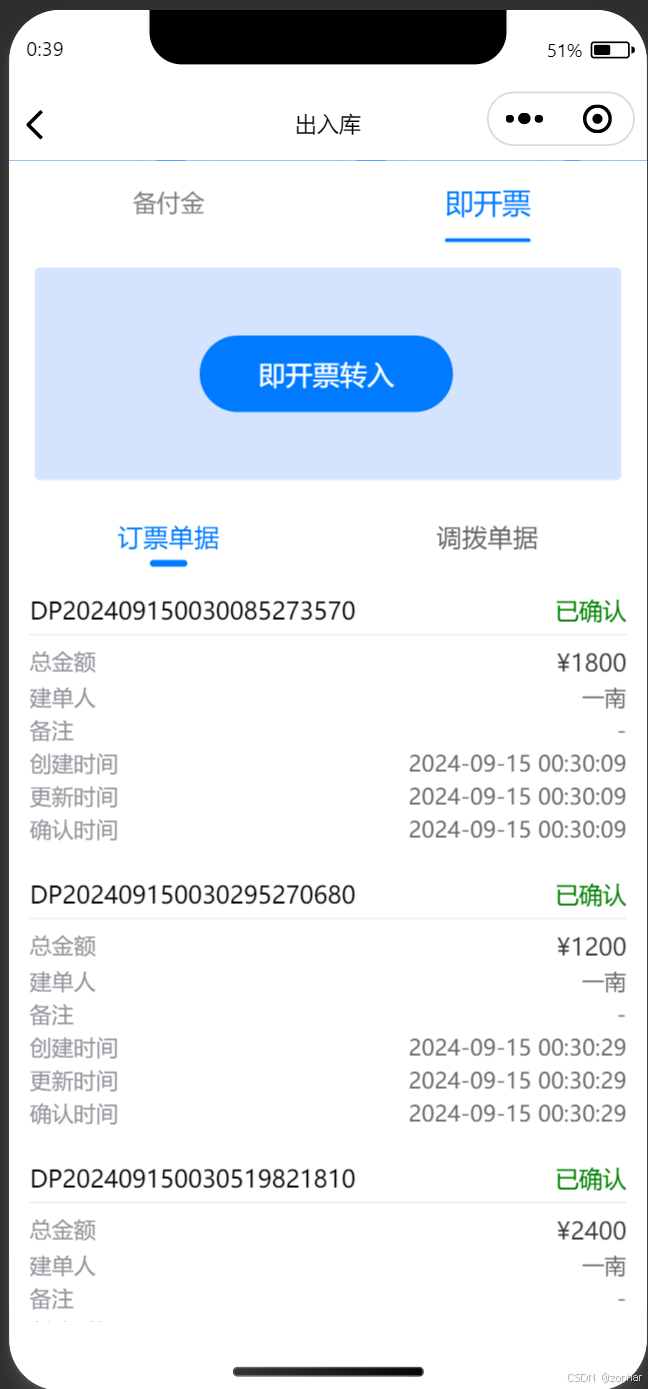The image size is (648, 1389).
Task: Open the mini program three-dot menu
Action: pyautogui.click(x=524, y=119)
